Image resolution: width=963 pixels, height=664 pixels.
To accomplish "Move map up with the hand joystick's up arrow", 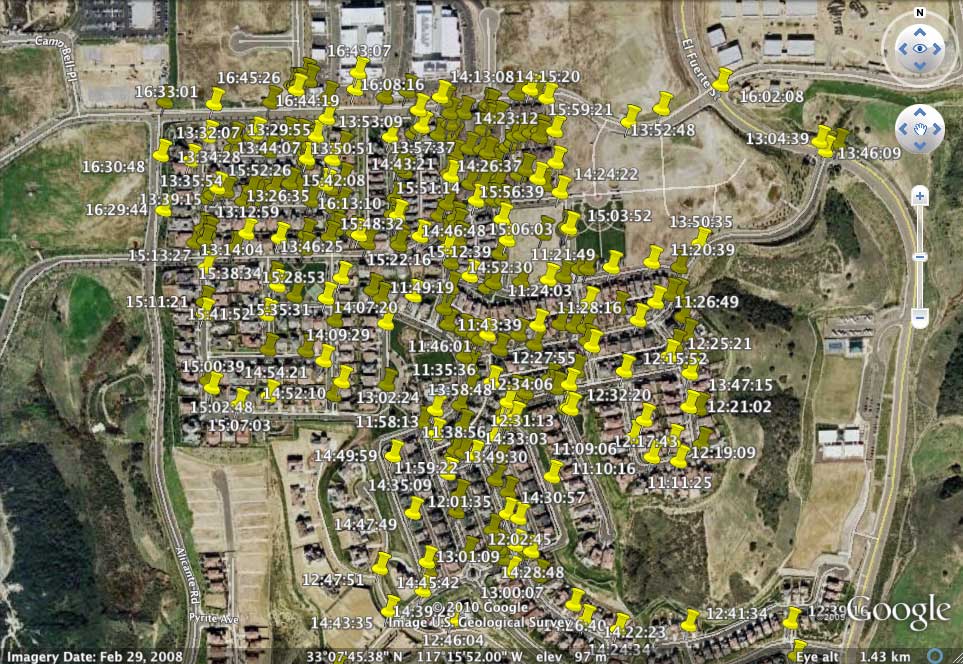I will tap(919, 112).
